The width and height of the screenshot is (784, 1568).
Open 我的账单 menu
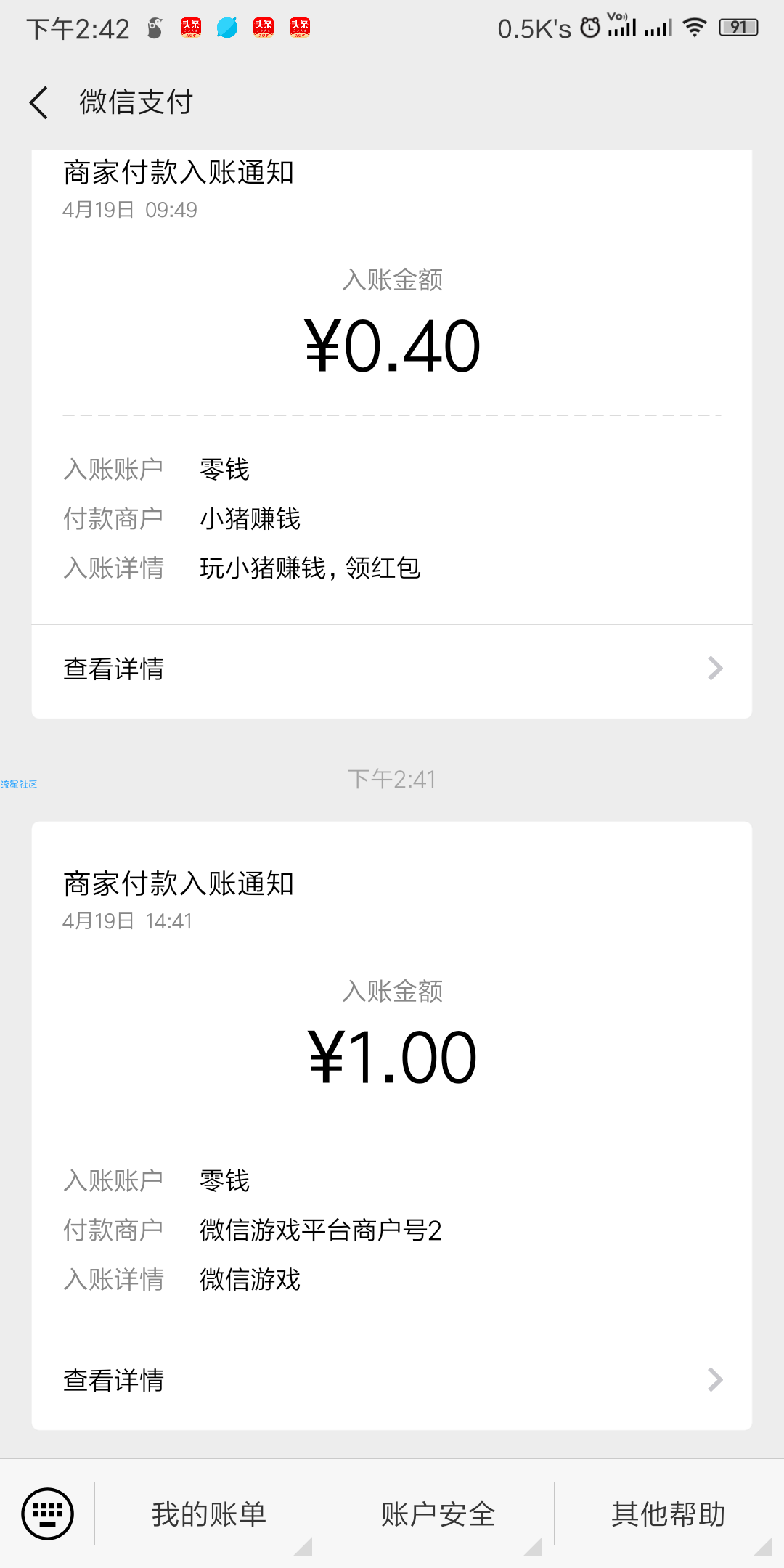[209, 1515]
